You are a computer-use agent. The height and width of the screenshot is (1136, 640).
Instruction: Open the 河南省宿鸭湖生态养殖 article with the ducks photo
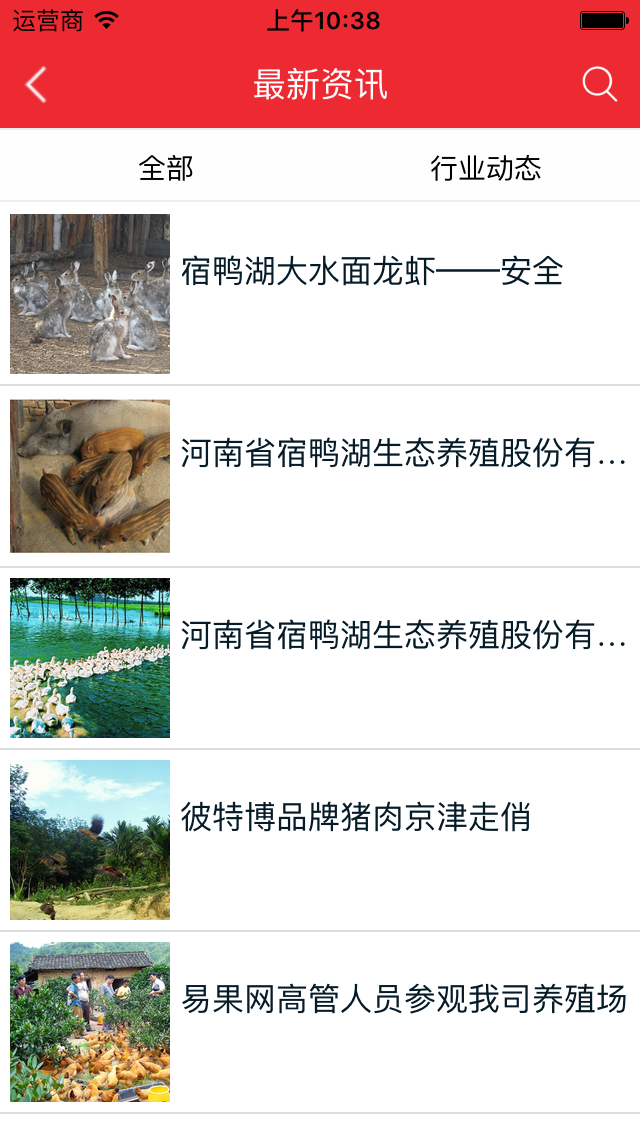pyautogui.click(x=403, y=636)
